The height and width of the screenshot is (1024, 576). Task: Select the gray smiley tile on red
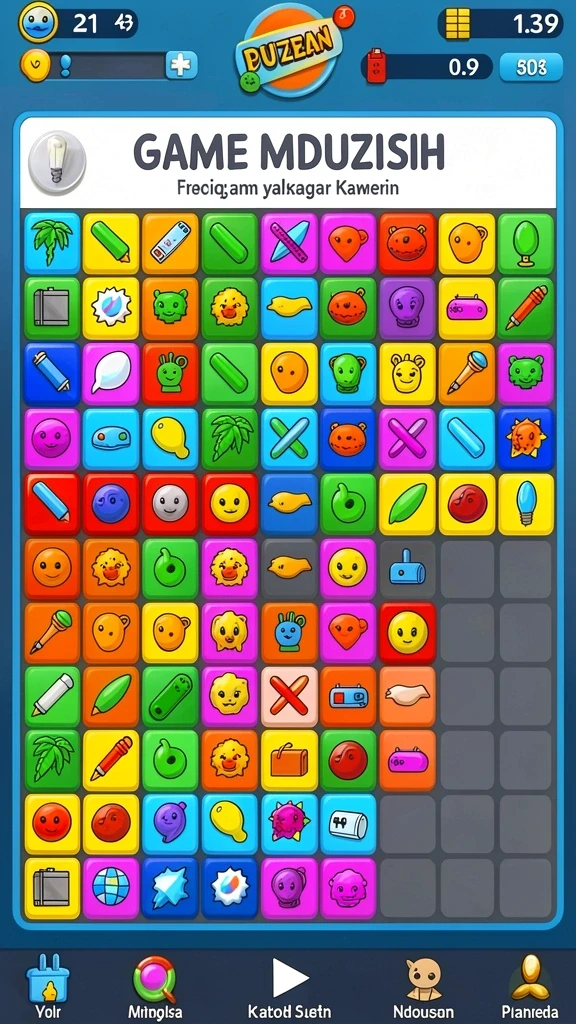[x=170, y=503]
